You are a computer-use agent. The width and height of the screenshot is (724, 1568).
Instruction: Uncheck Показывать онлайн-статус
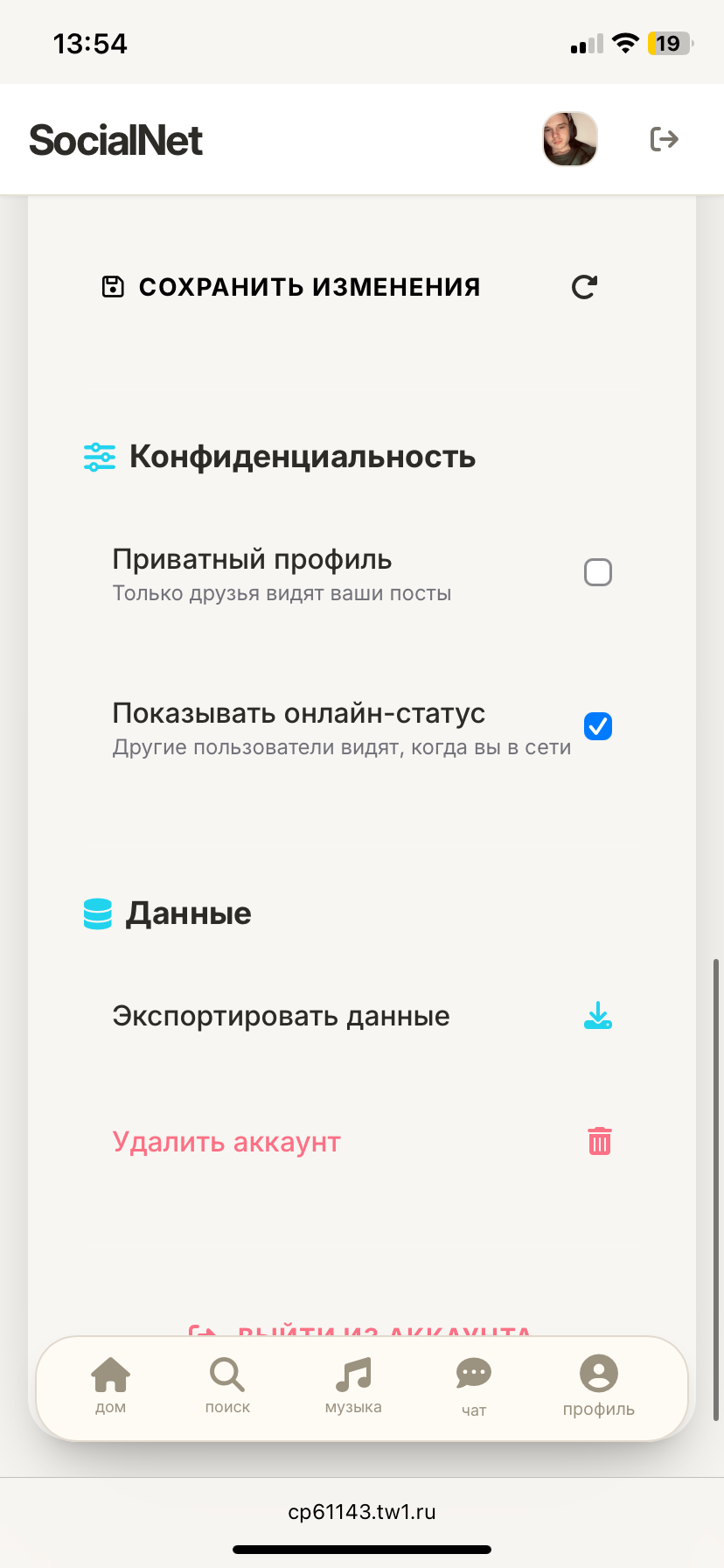tap(598, 726)
